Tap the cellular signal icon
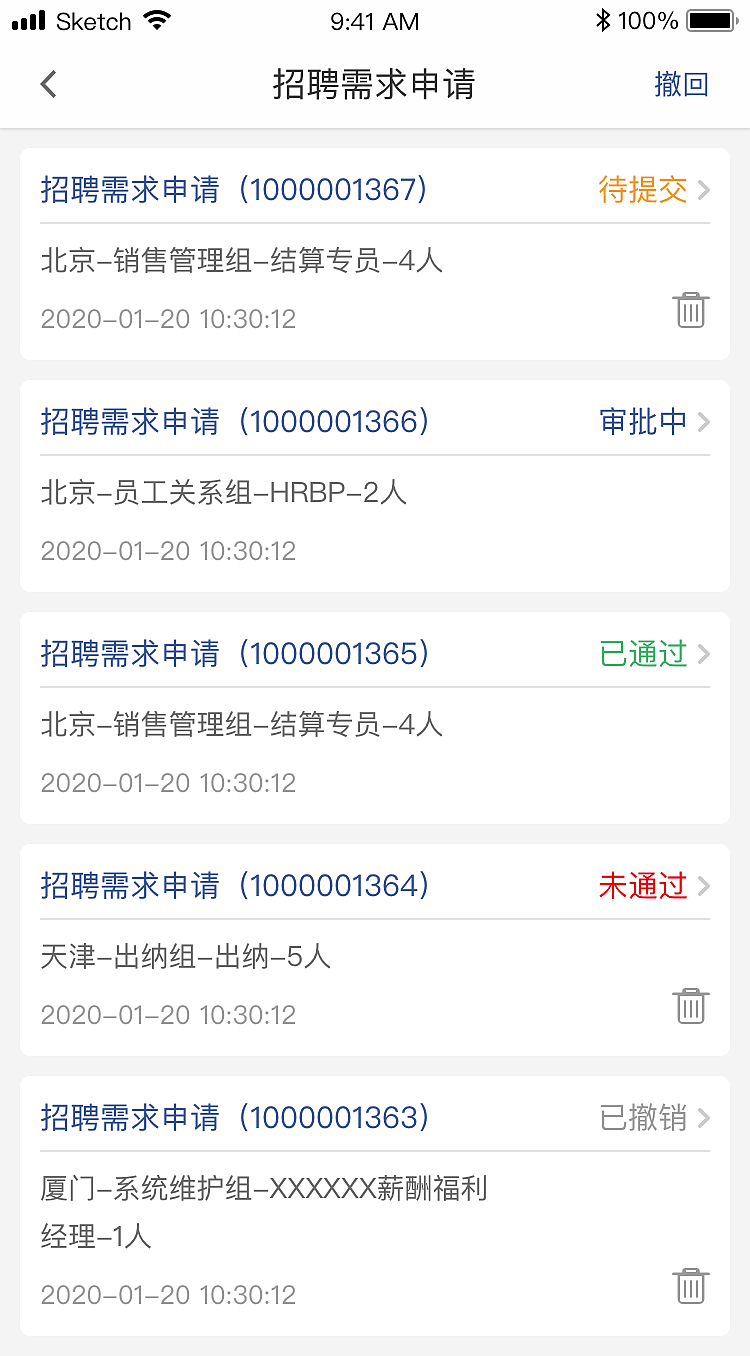 pyautogui.click(x=29, y=20)
